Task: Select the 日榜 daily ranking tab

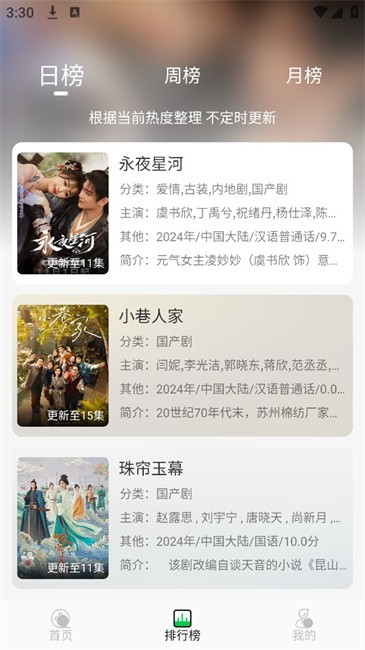Action: 61,76
